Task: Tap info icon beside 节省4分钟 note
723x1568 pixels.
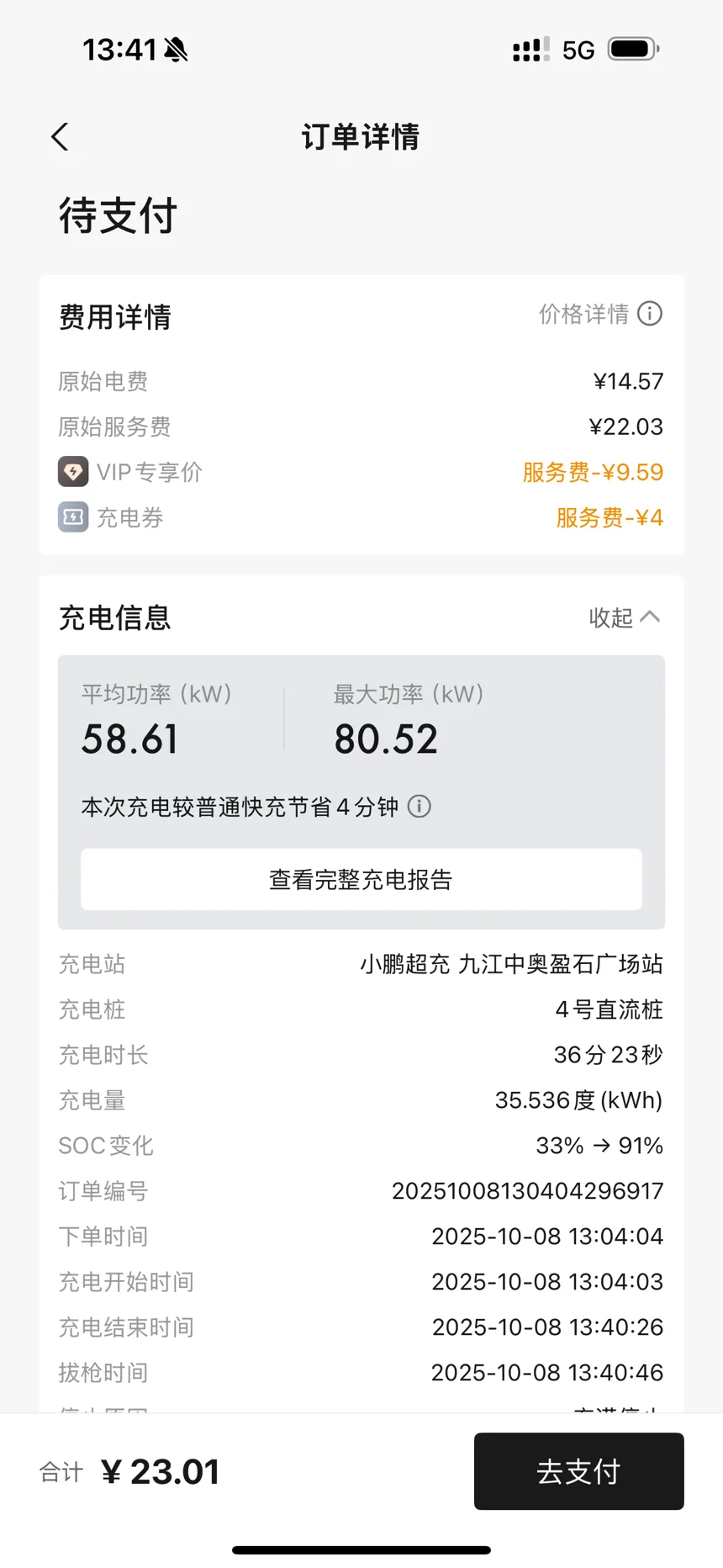Action: (x=420, y=807)
